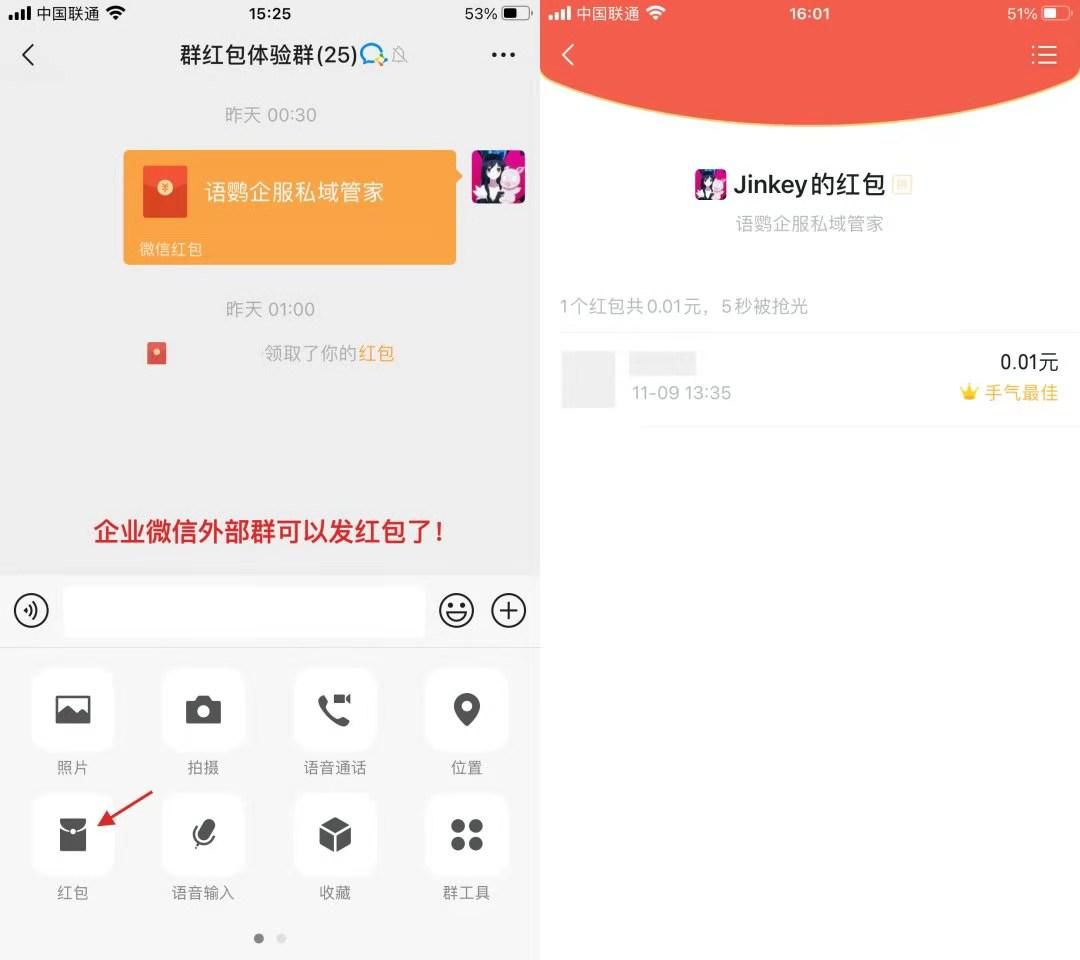
Task: Tap the sender's avatar in the chat
Action: tap(498, 177)
